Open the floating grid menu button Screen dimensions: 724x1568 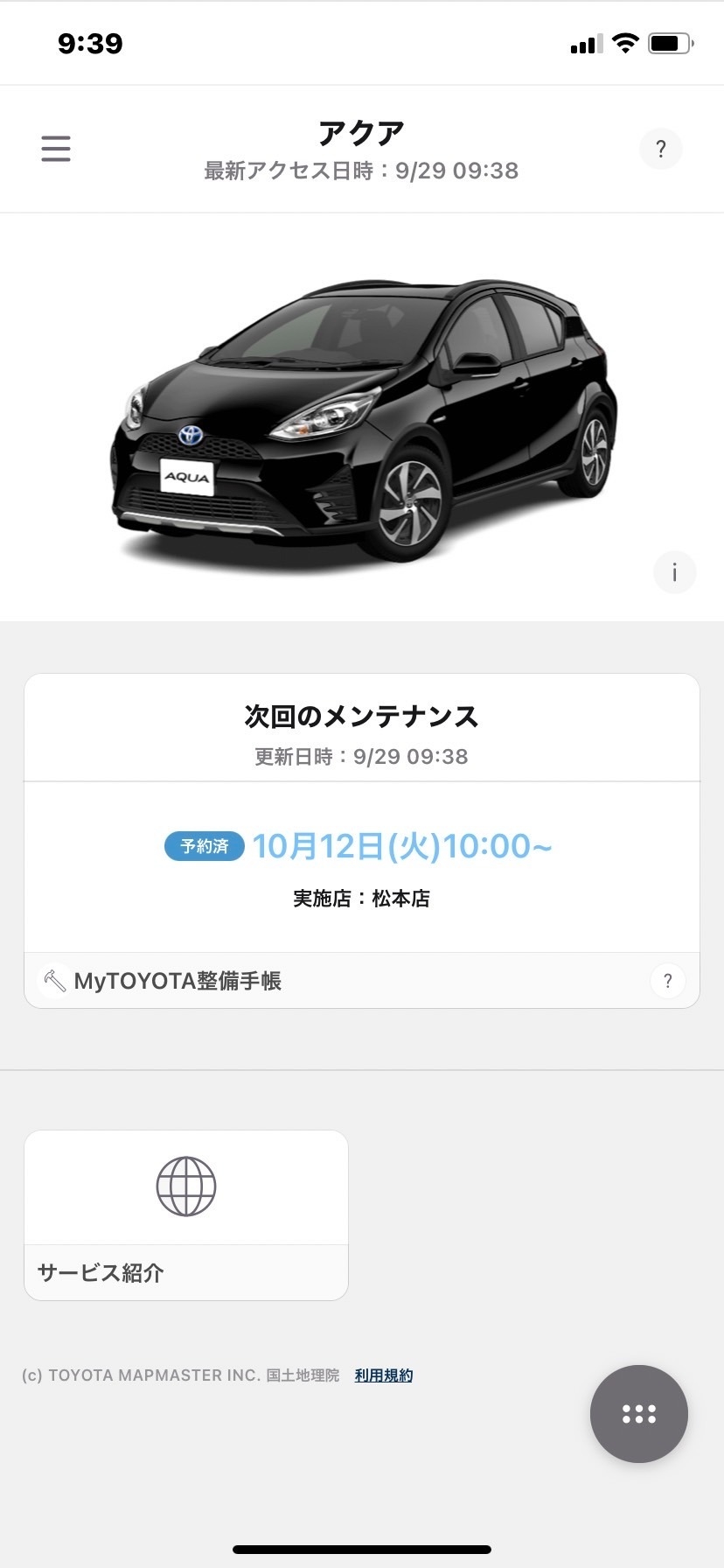(x=639, y=1414)
